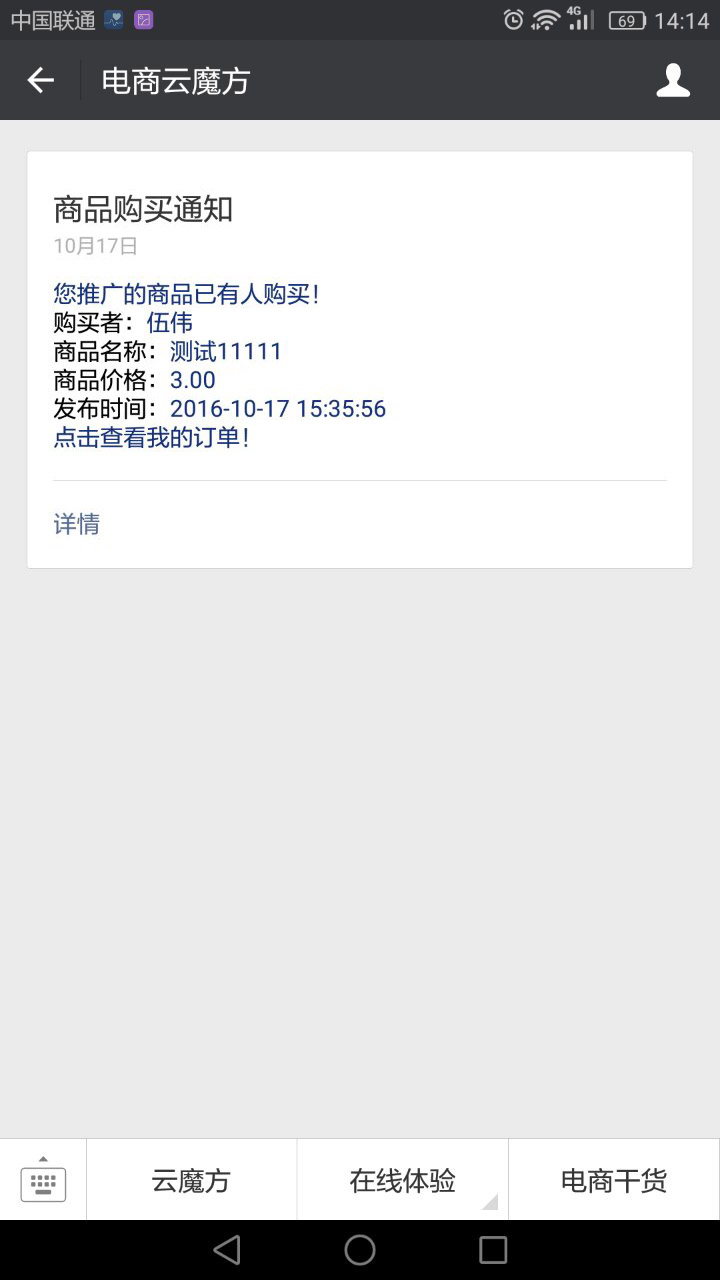Open the account profile icon
The image size is (720, 1280).
click(673, 81)
